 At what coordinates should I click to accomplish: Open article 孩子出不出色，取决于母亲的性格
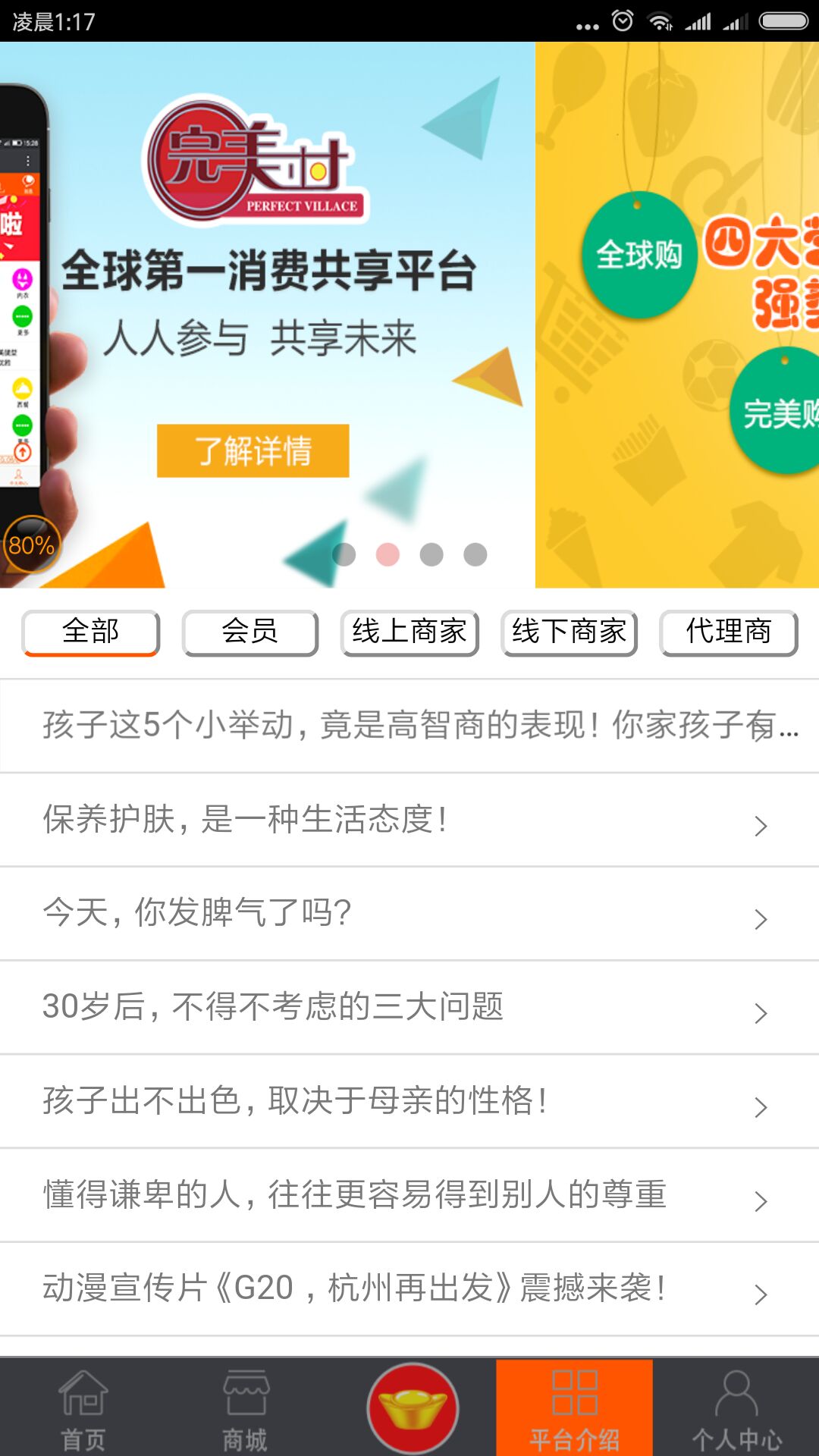tap(409, 1101)
